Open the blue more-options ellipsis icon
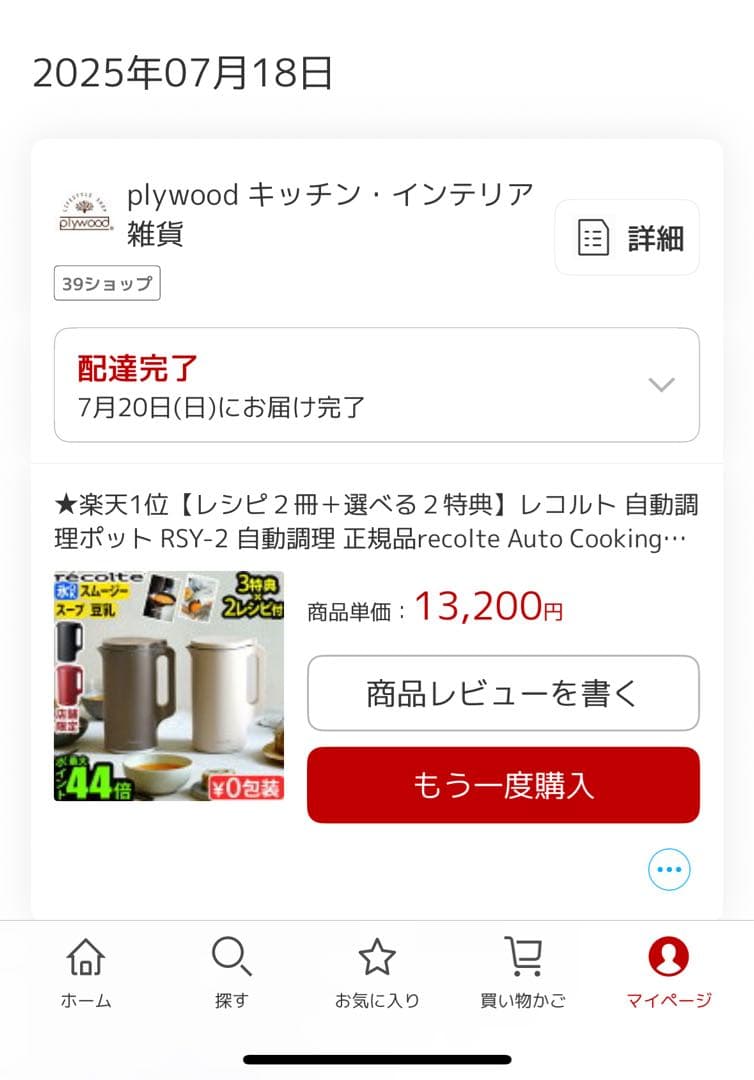 point(668,869)
